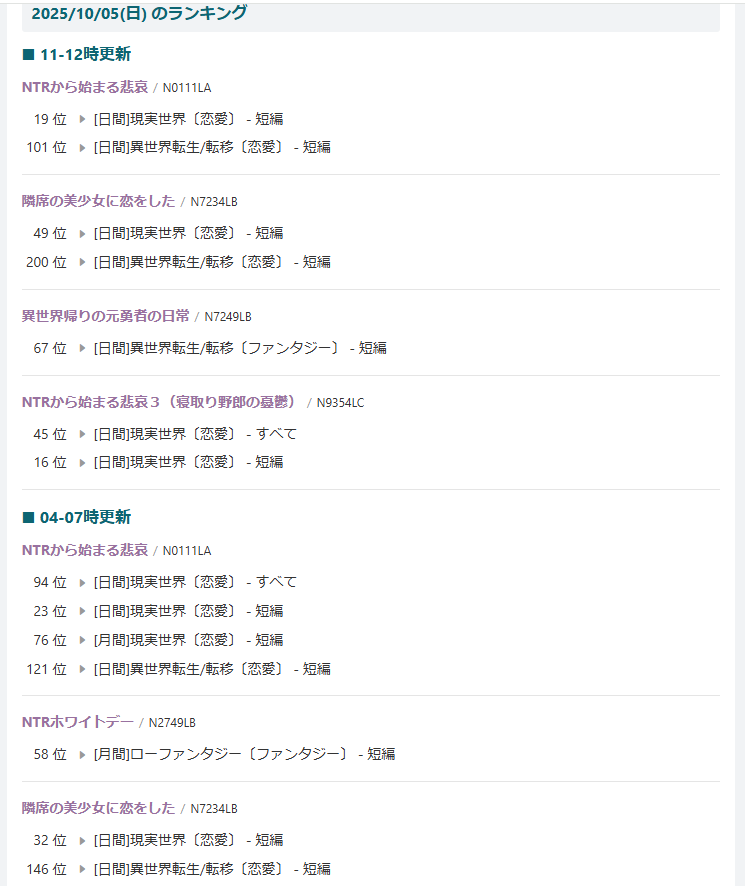
Task: Open 隣席の美少女に恋をした under 11-12時更新
Action: tap(98, 201)
